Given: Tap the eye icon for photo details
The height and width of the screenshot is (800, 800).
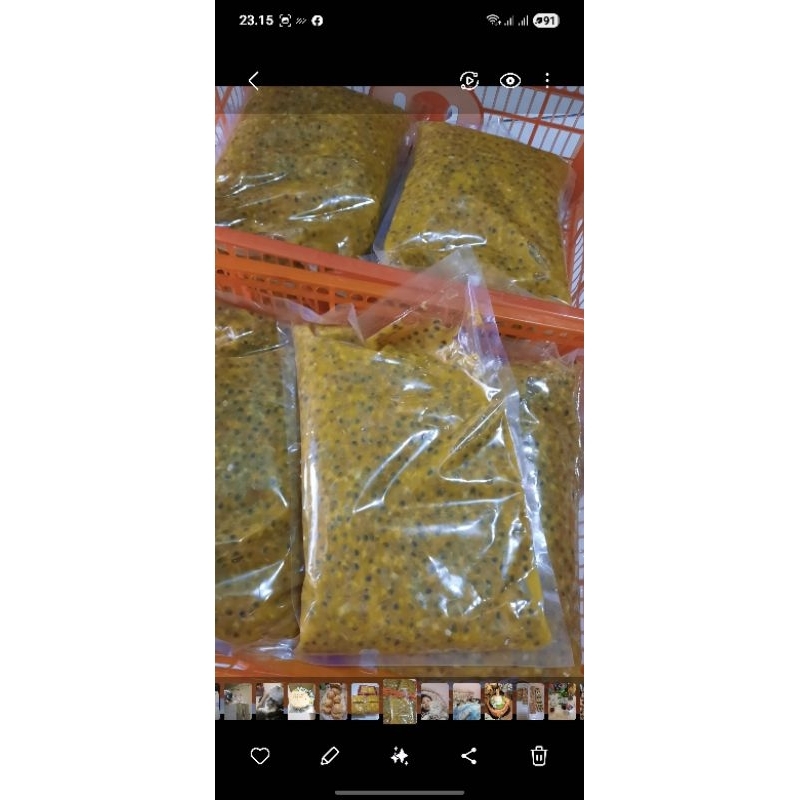Looking at the screenshot, I should pyautogui.click(x=510, y=81).
